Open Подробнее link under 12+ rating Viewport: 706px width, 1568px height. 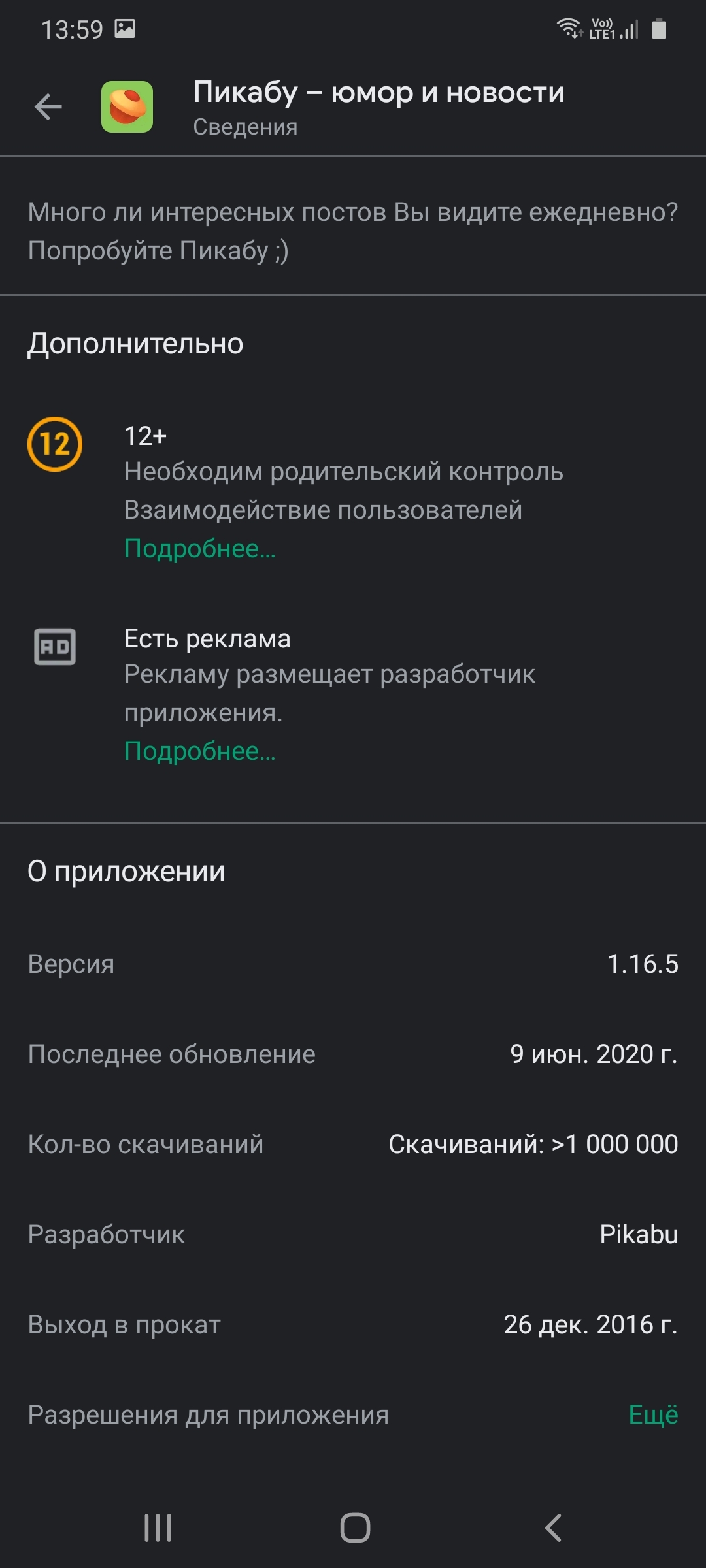200,549
